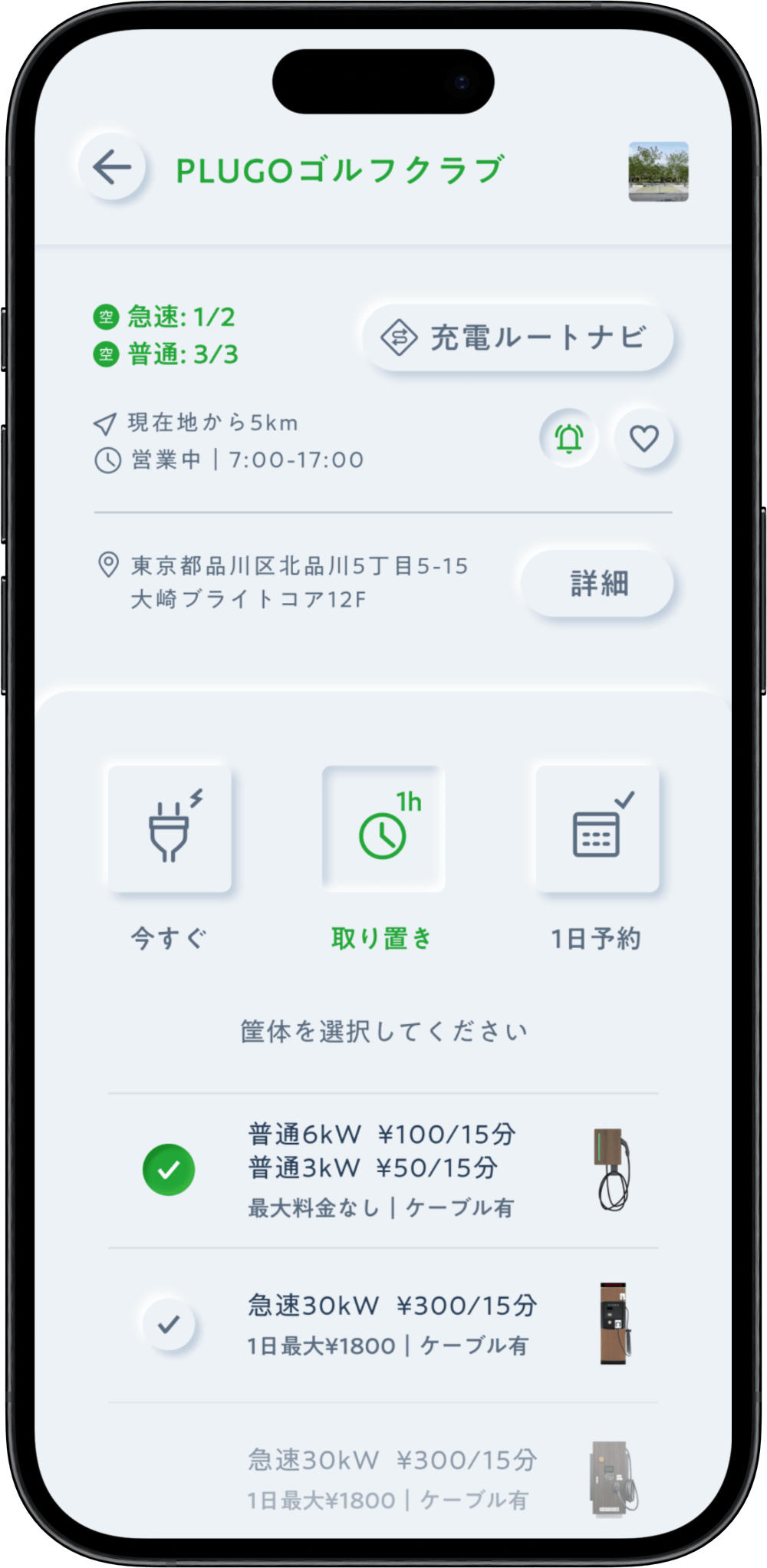Open 充電ルートナビ route navigation
Viewport: 767px width, 1568px height.
[518, 338]
